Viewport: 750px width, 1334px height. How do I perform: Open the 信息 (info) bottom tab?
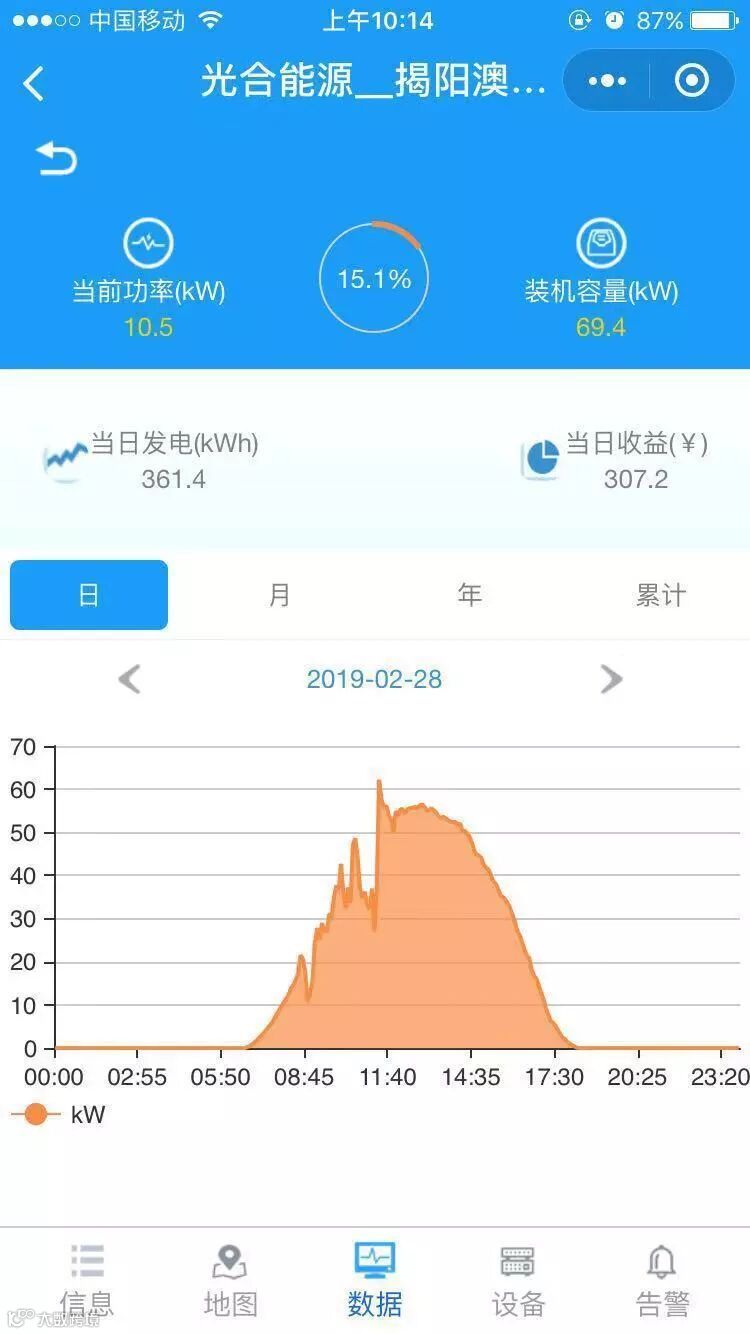pos(87,1281)
